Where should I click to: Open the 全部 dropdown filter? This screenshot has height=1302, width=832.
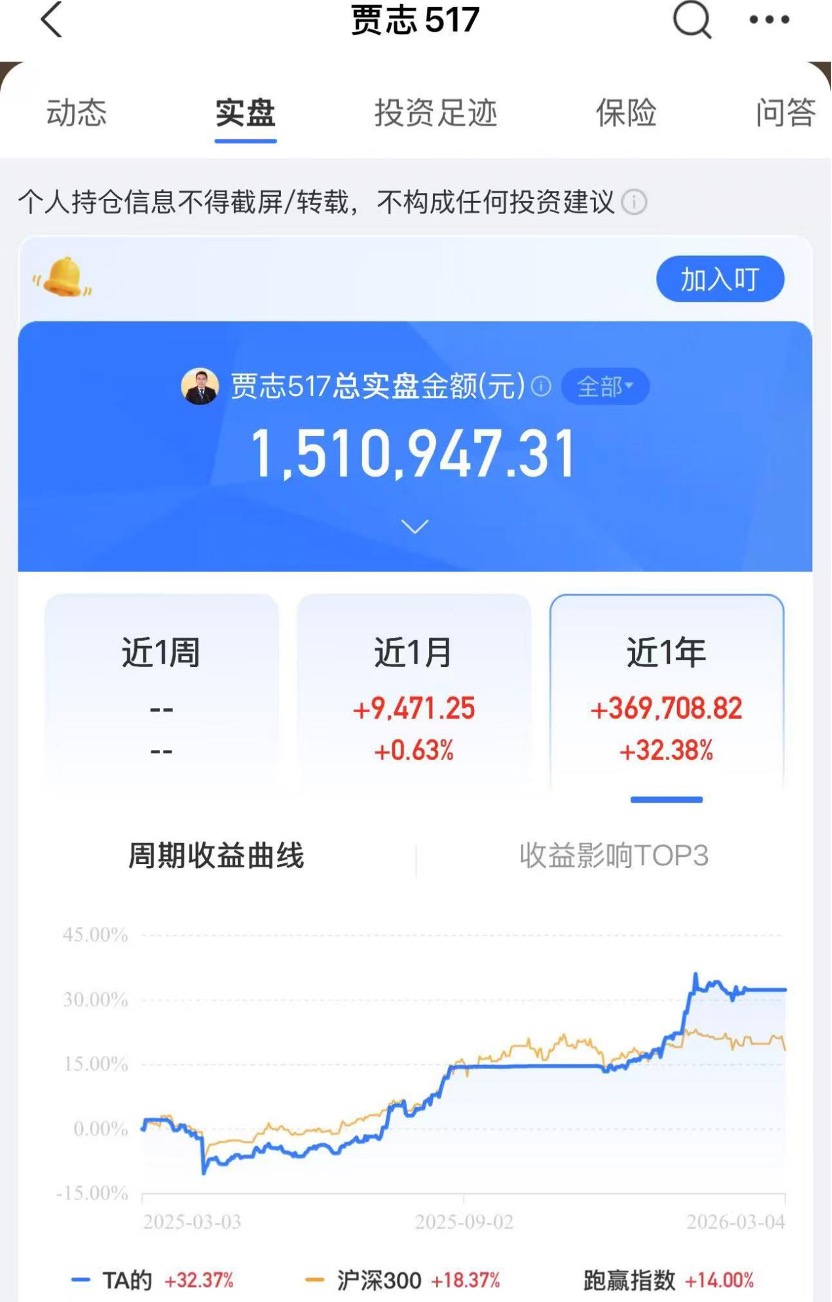[605, 387]
